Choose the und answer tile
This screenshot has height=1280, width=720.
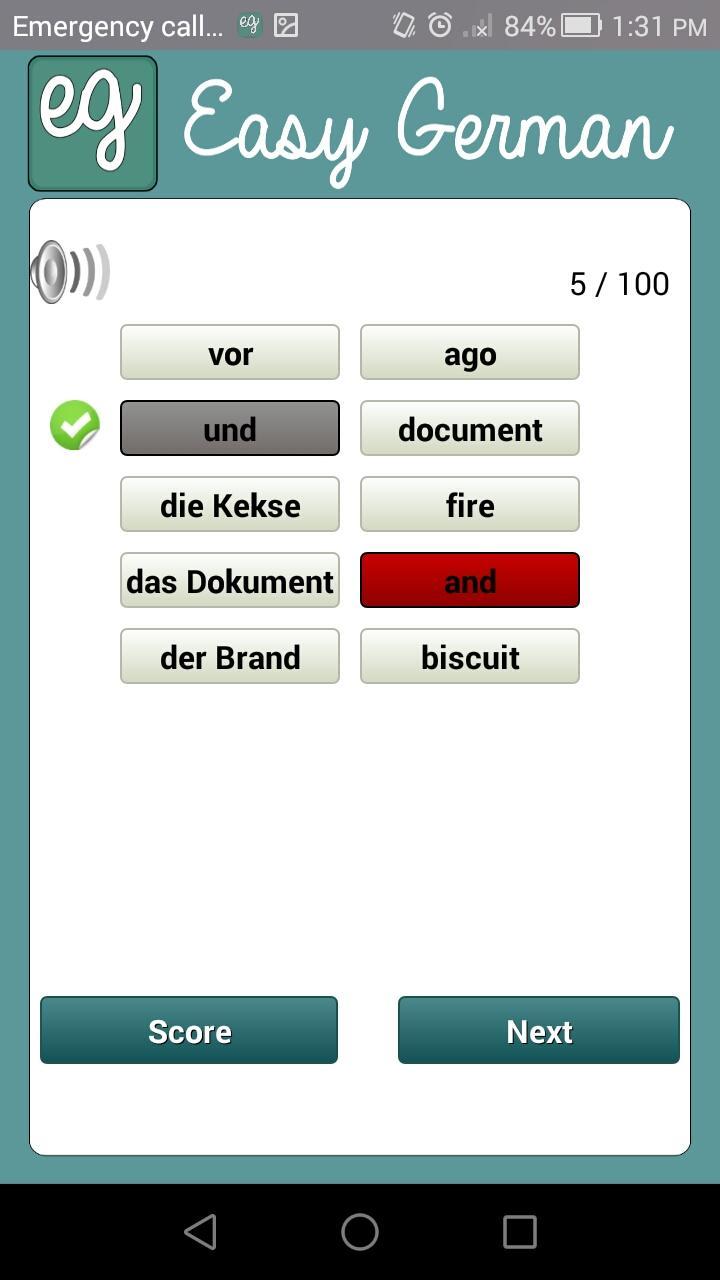coord(230,428)
